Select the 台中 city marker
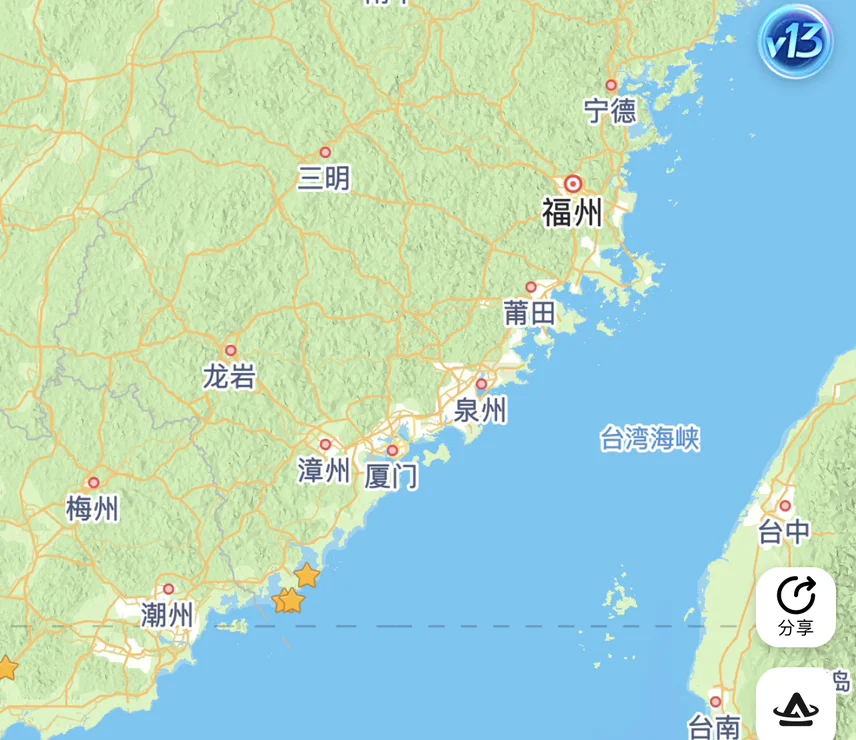Image resolution: width=856 pixels, height=740 pixels. [x=785, y=505]
